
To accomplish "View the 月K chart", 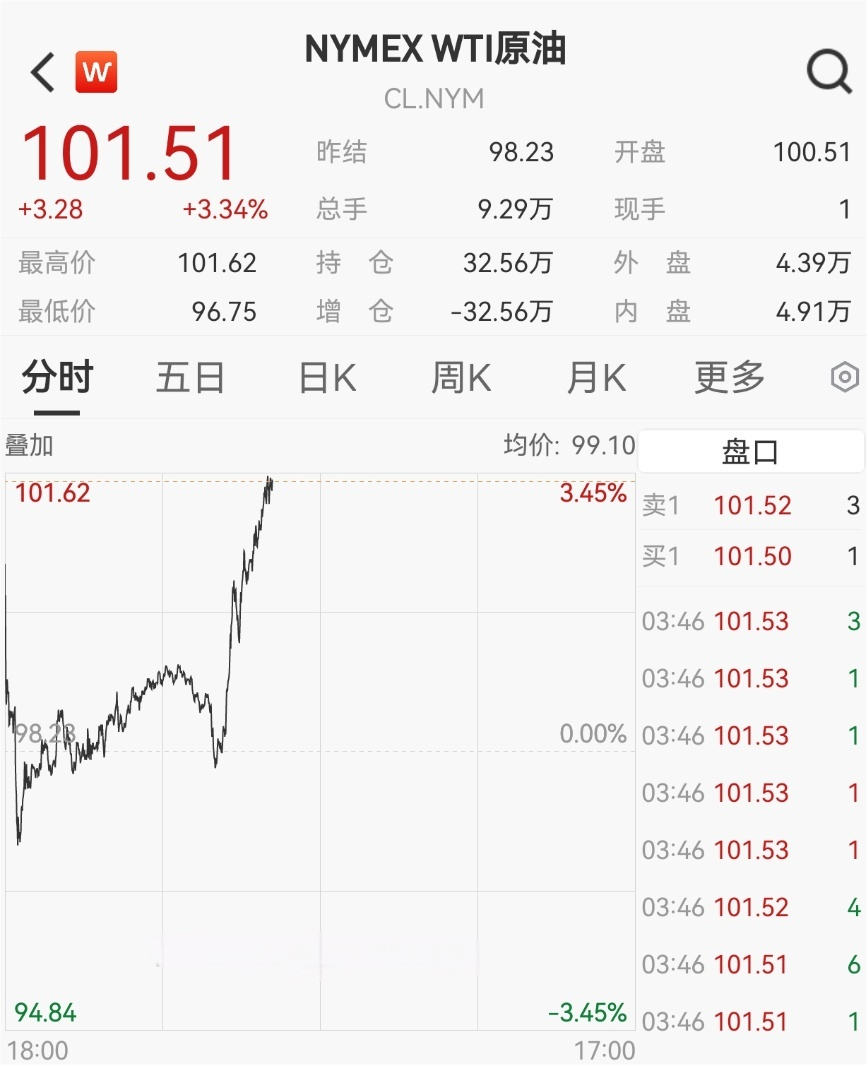I will 596,378.
